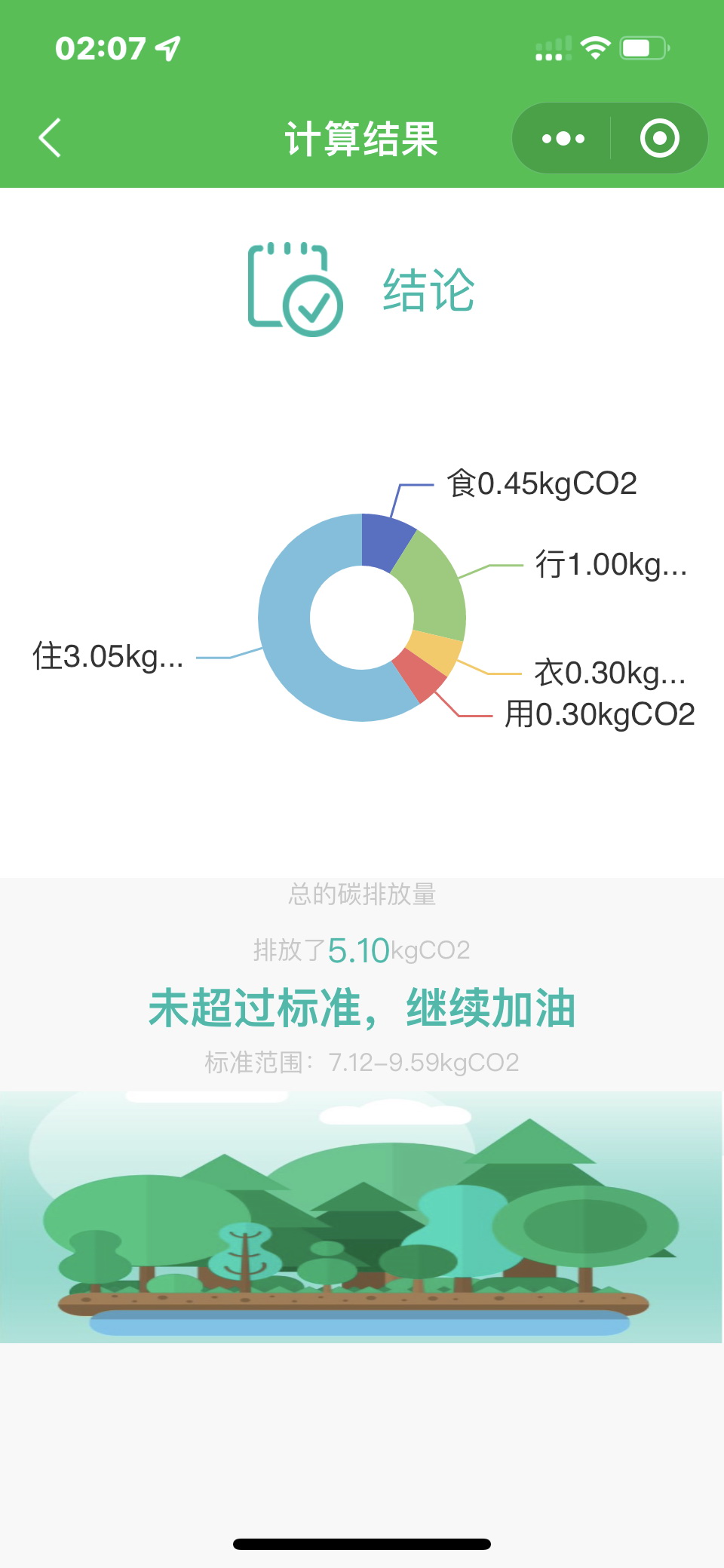The width and height of the screenshot is (724, 1568).
Task: Click the forest illustration image
Action: click(x=362, y=1222)
